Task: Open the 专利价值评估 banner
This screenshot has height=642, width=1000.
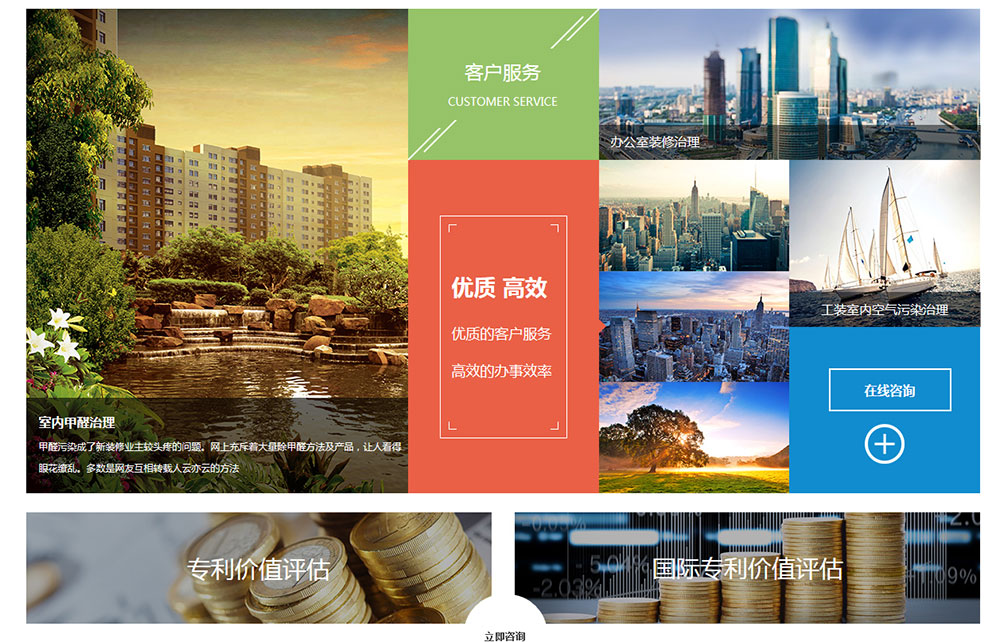Action: click(x=258, y=568)
